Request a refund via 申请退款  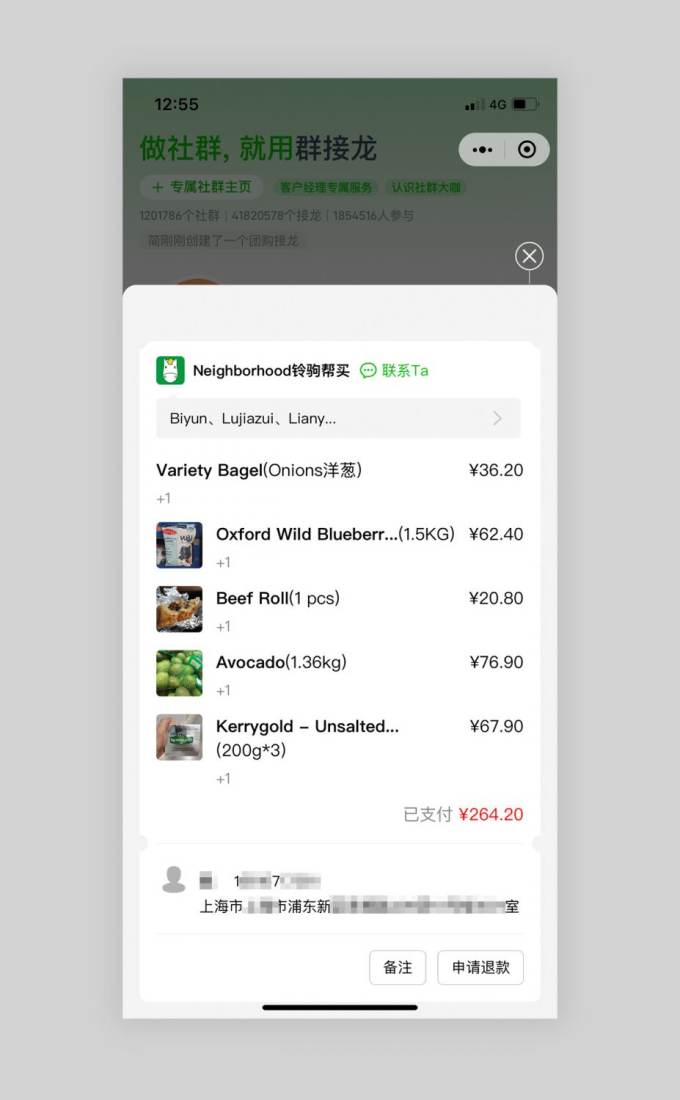(480, 967)
